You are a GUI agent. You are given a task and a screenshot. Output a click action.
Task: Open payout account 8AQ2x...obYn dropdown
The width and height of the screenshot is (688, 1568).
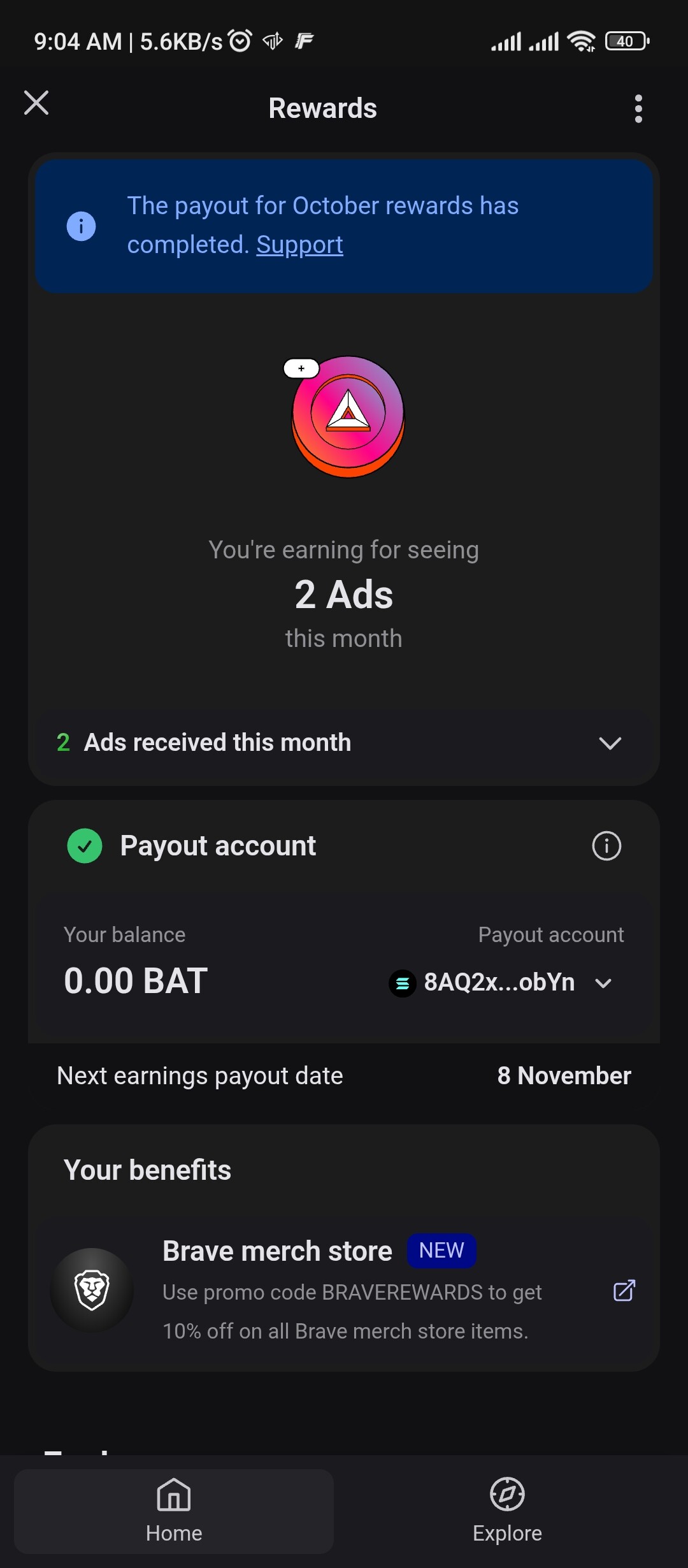point(603,983)
